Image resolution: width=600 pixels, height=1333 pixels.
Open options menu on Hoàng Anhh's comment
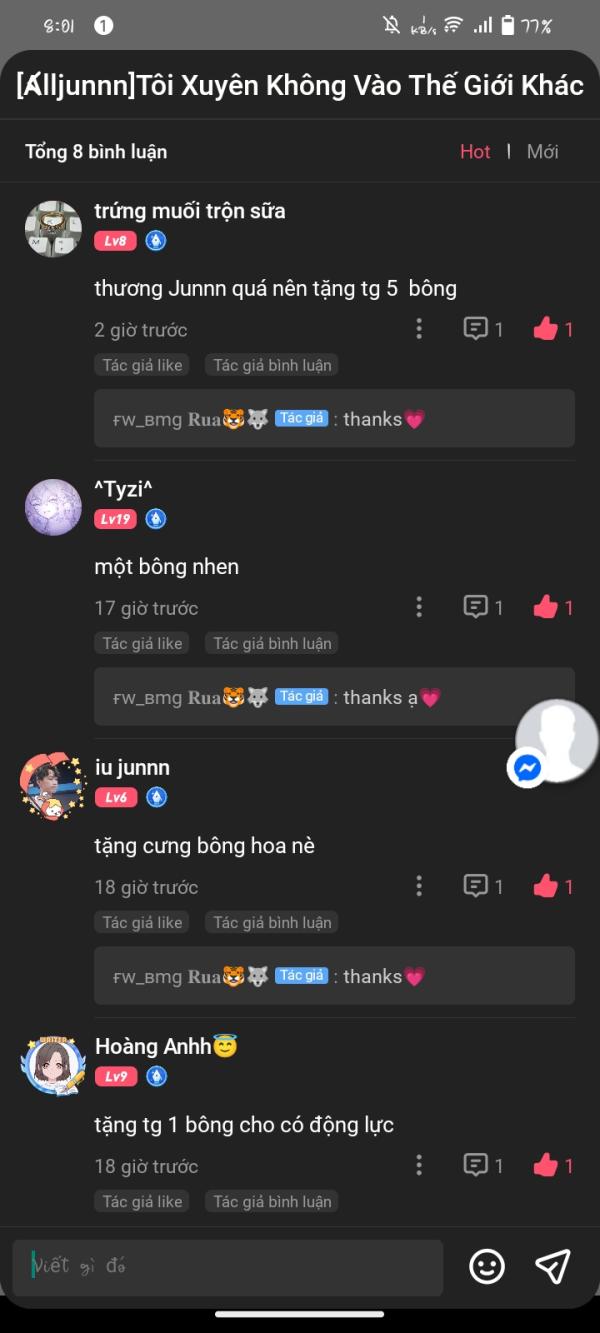(x=419, y=1165)
